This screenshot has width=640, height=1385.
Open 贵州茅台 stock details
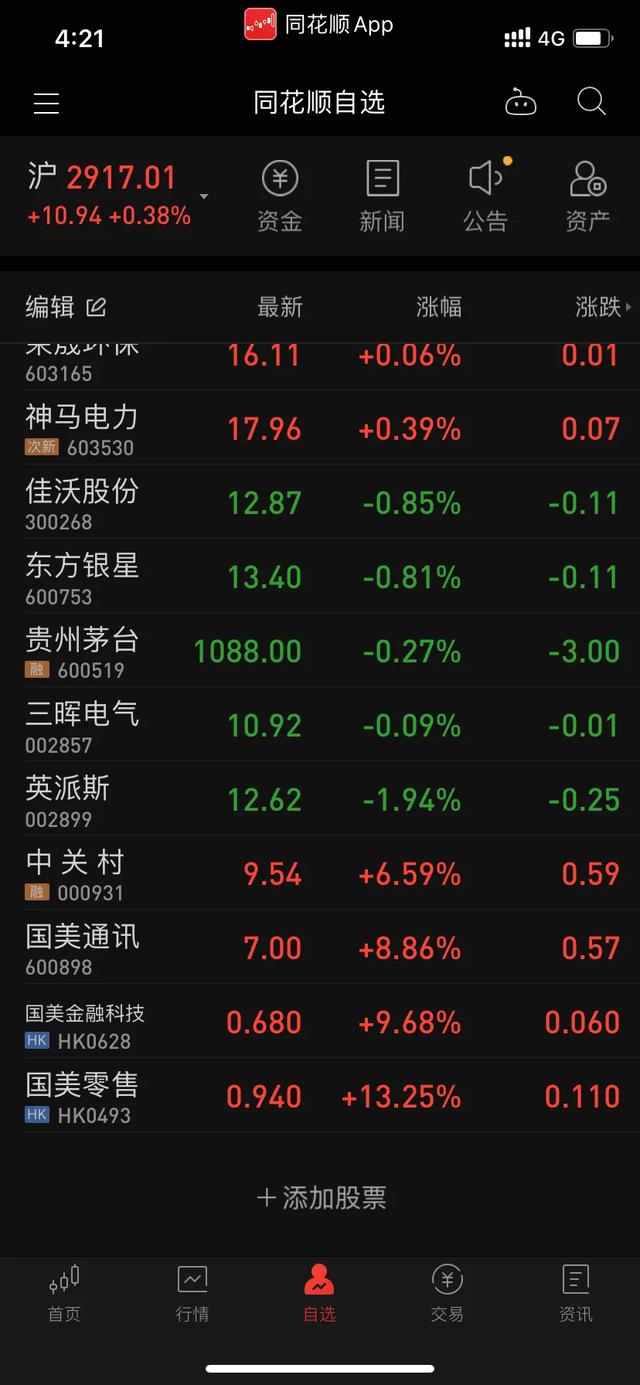pyautogui.click(x=320, y=650)
